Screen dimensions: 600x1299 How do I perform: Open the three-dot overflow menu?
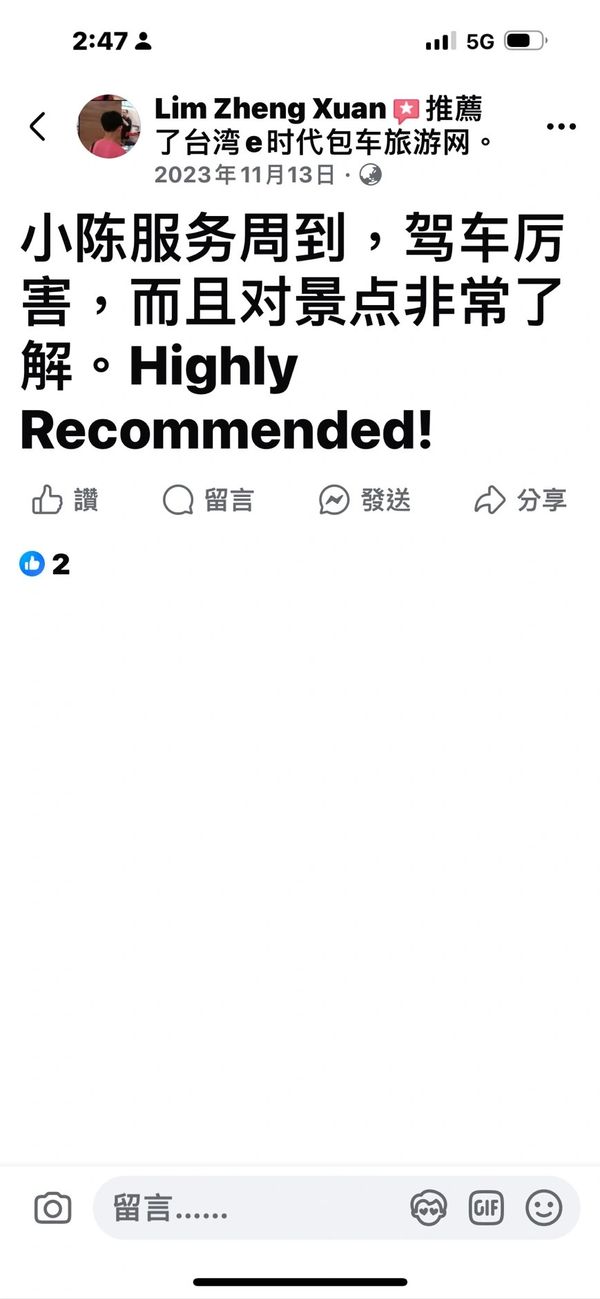click(560, 127)
